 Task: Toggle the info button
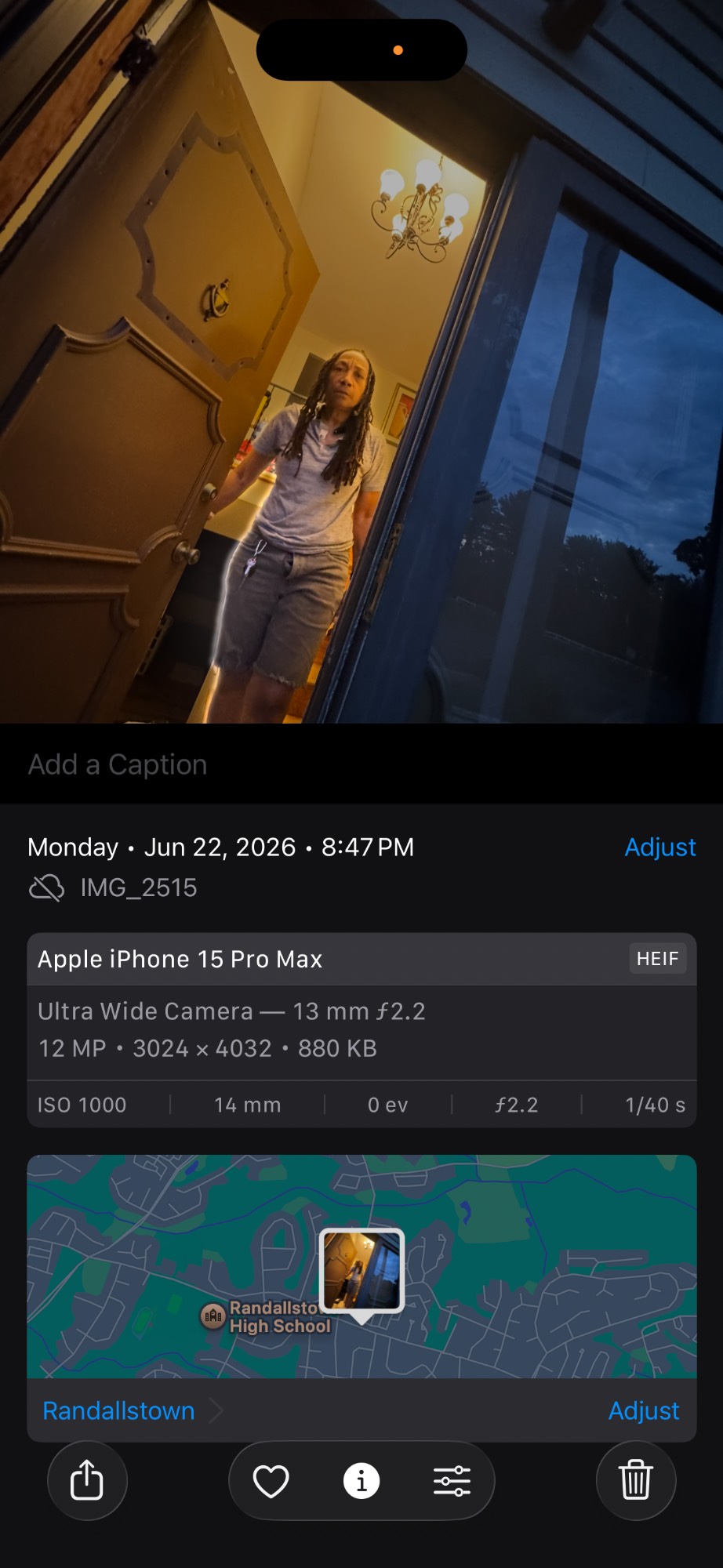(x=361, y=1481)
